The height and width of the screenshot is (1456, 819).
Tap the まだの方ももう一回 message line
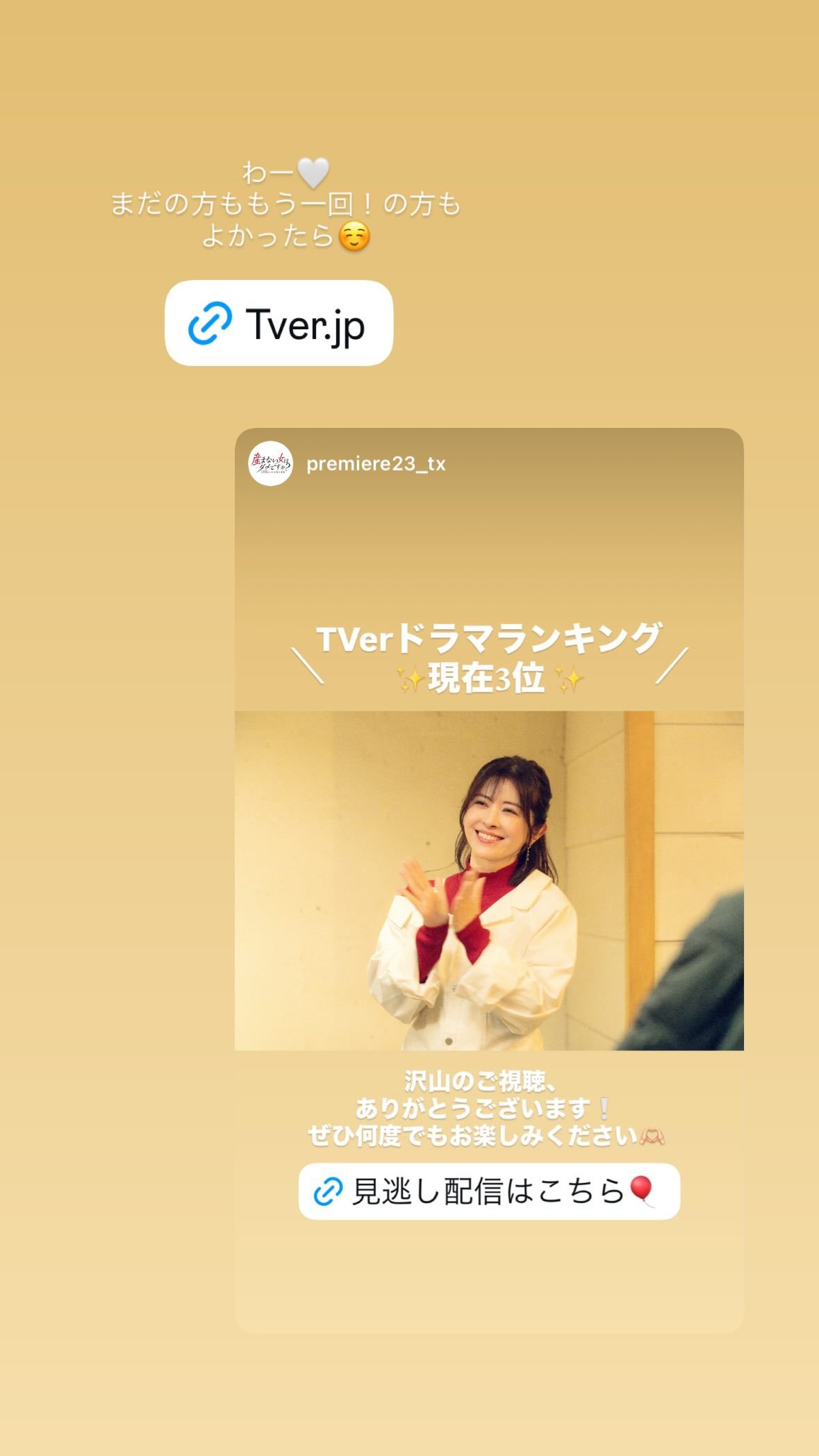click(288, 205)
